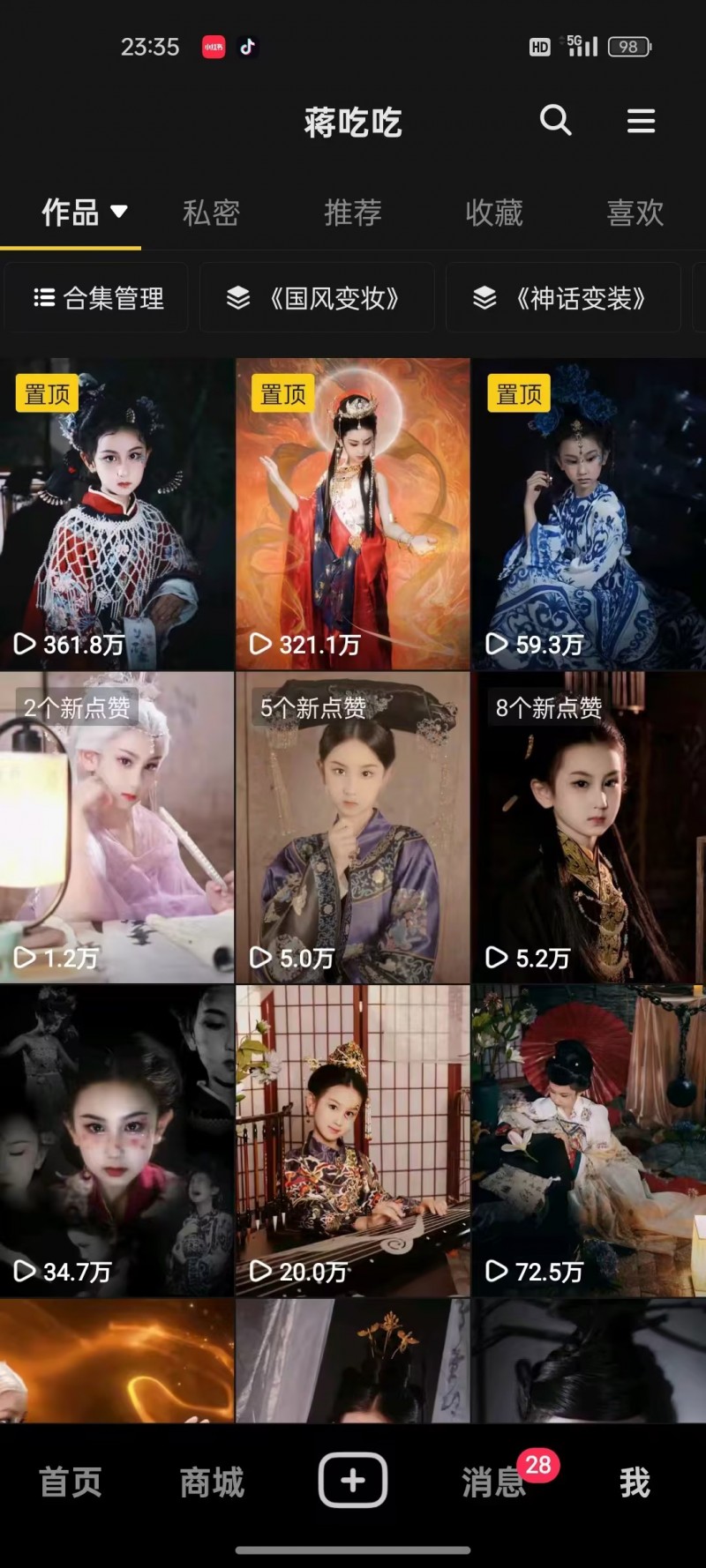The height and width of the screenshot is (1568, 706).
Task: Open the video with 20.0万 views
Action: (352, 1140)
